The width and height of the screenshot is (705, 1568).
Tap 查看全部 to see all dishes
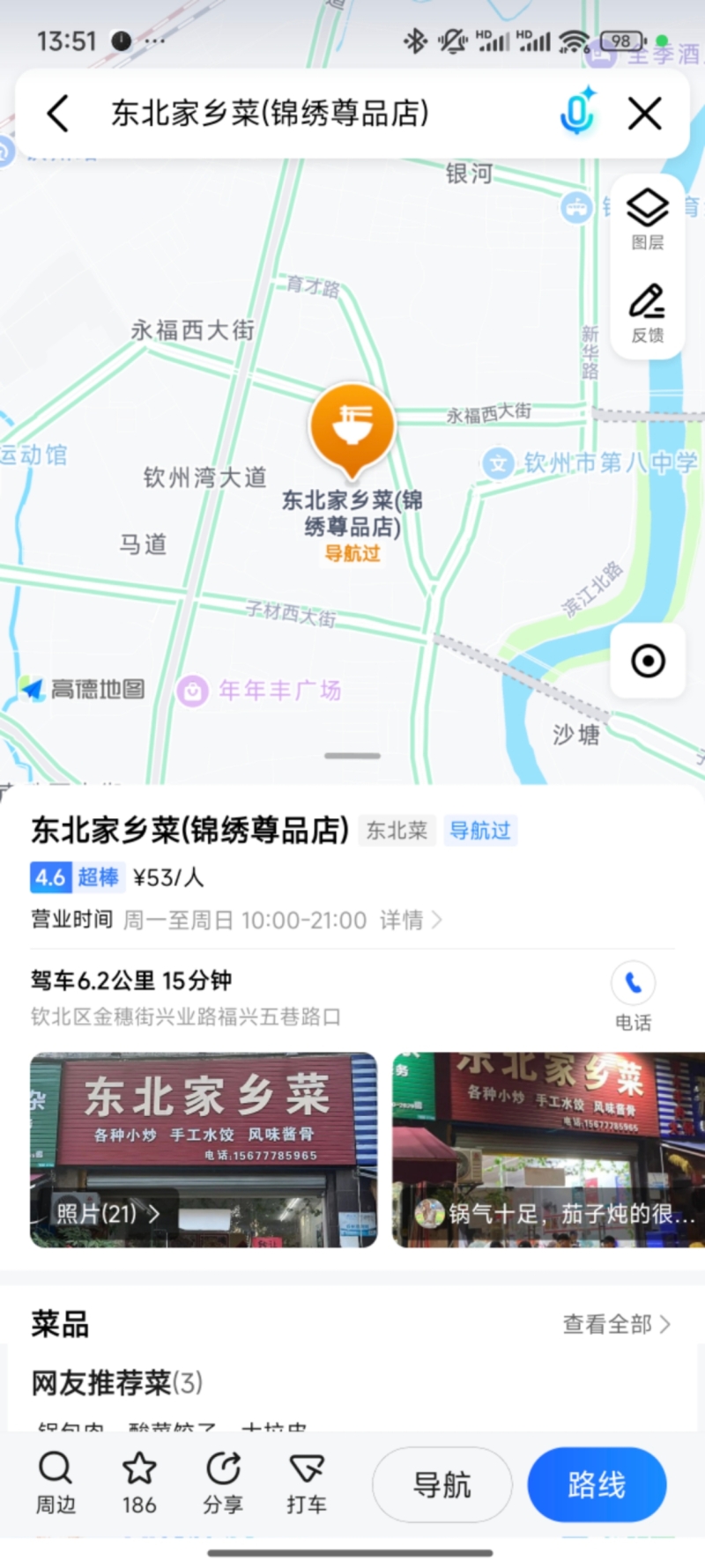click(616, 1324)
